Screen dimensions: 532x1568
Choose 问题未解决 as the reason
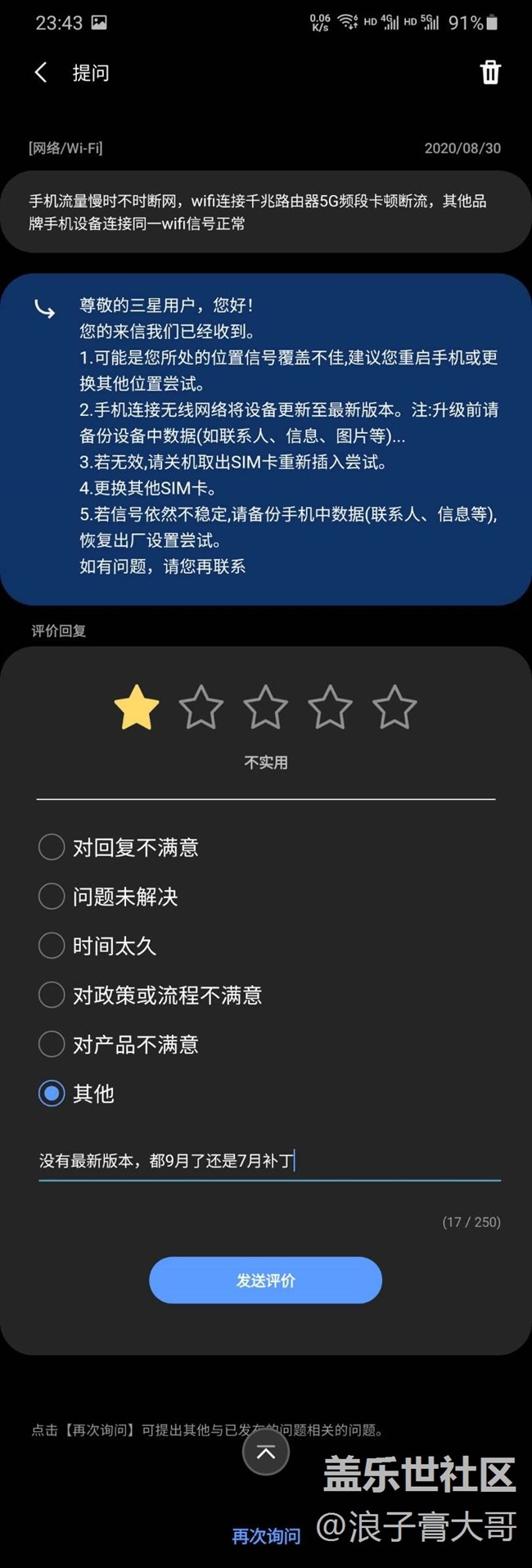[x=52, y=897]
